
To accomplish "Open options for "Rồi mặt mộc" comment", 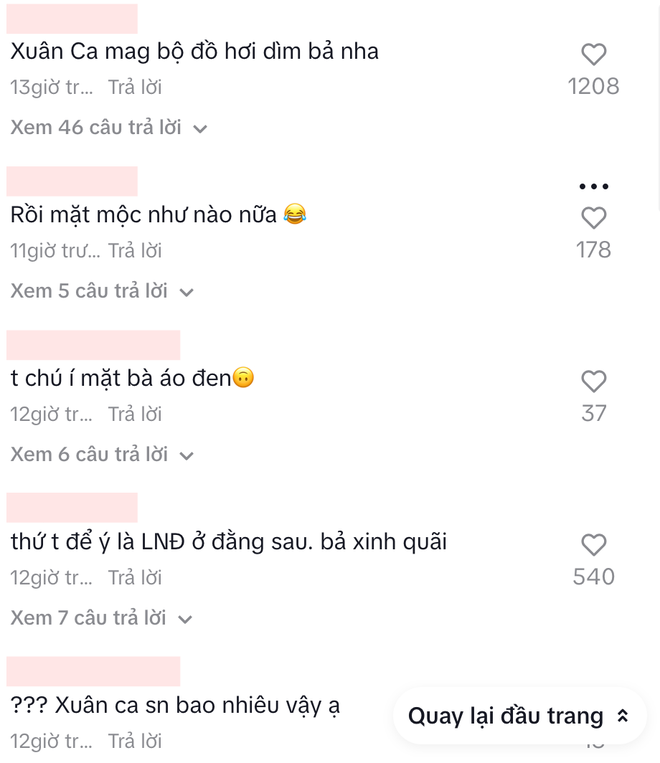I will pos(594,187).
